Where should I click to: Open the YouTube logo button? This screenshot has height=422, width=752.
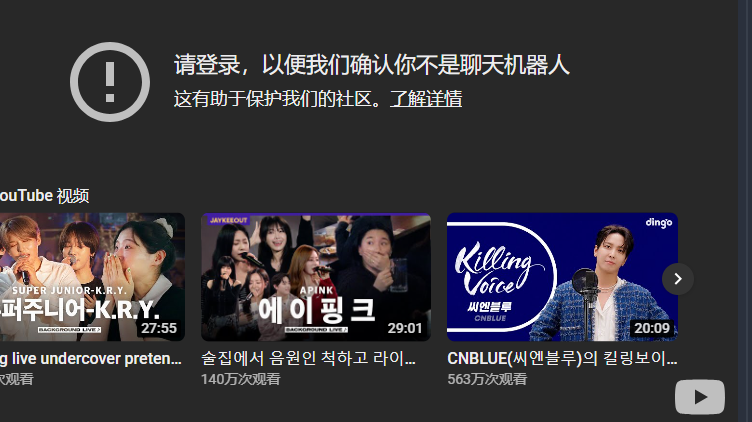coord(699,397)
